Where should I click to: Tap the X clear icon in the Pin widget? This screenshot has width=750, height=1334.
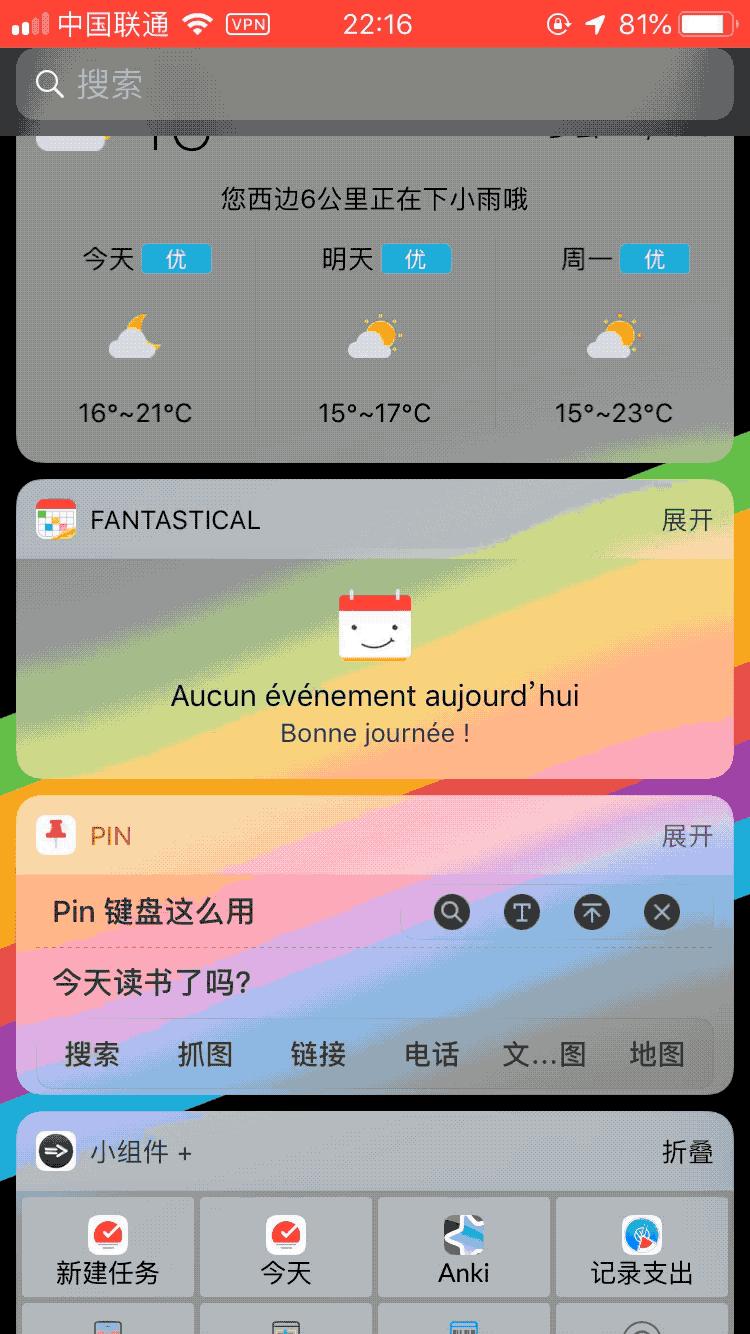[662, 912]
